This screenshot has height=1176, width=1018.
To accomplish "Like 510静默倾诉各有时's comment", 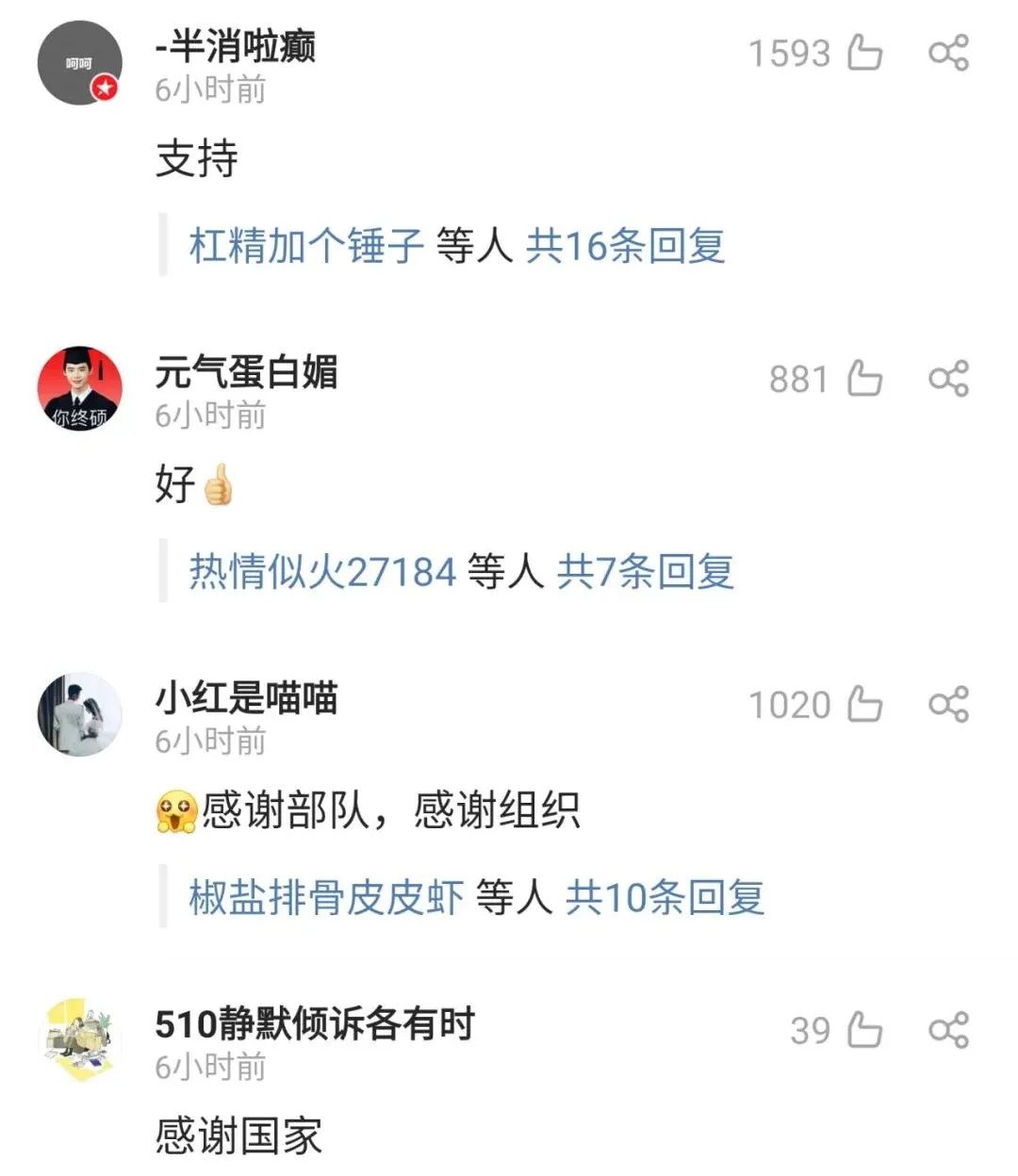I will tap(864, 1030).
